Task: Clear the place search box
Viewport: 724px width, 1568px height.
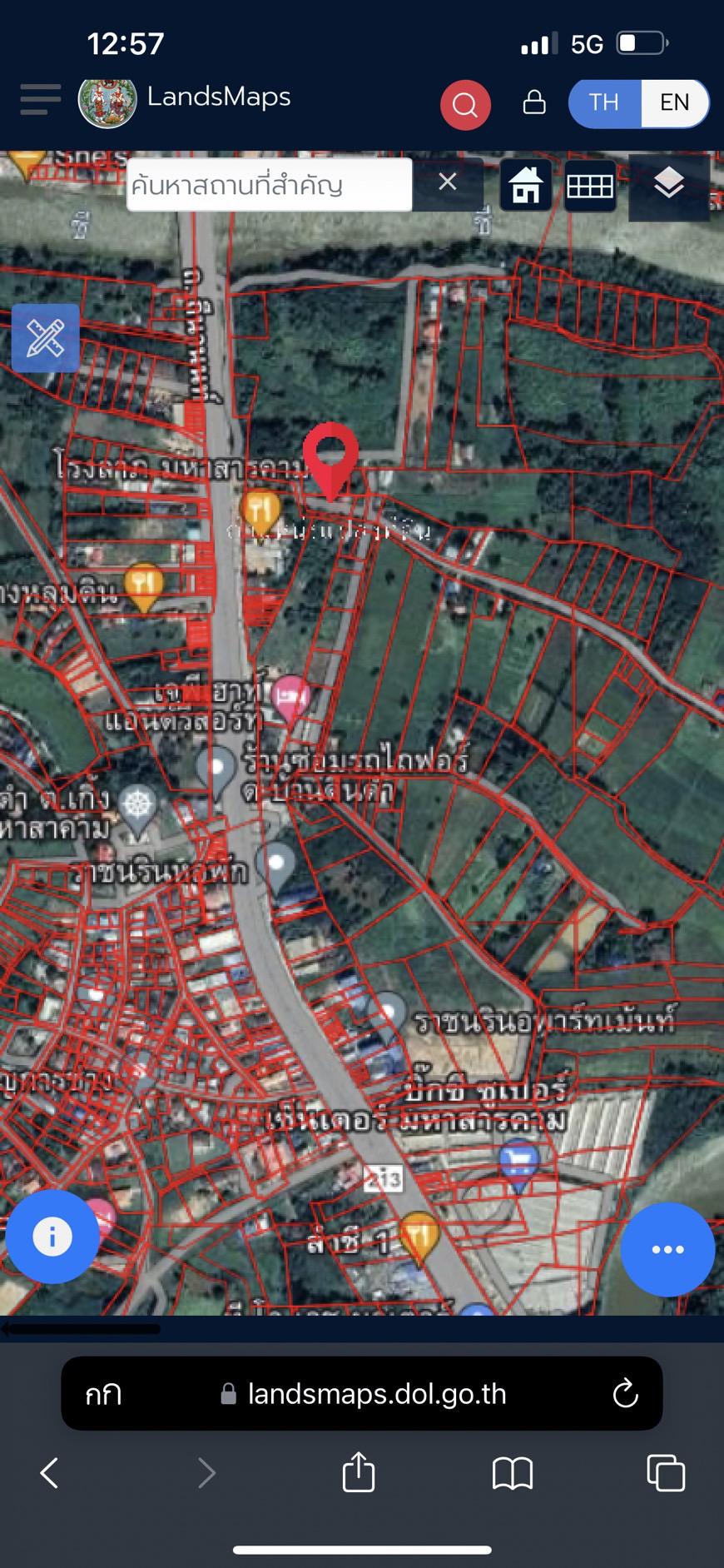Action: pyautogui.click(x=448, y=182)
